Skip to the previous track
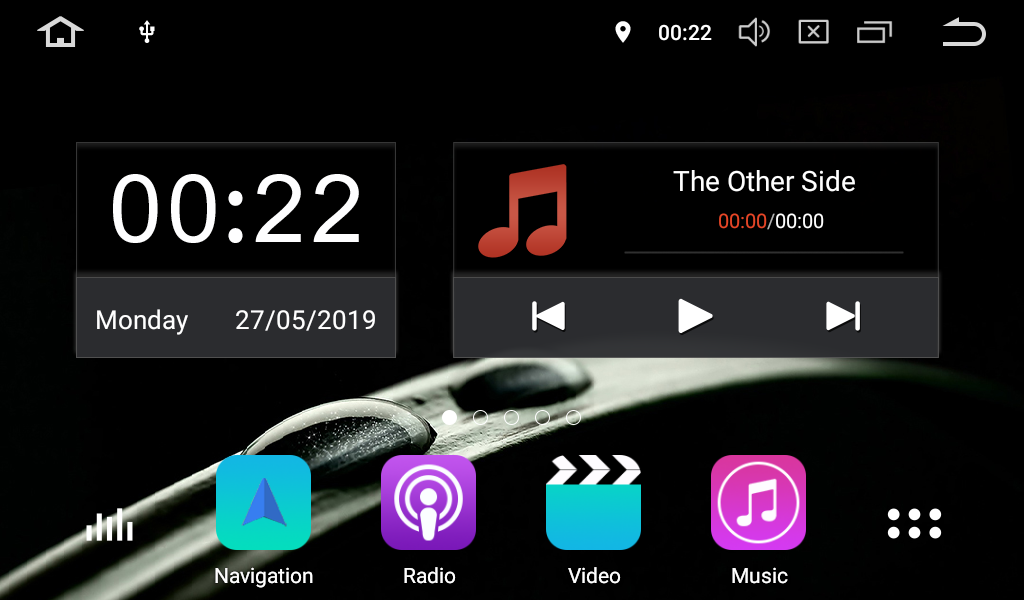Viewport: 1024px width, 600px height. click(548, 316)
